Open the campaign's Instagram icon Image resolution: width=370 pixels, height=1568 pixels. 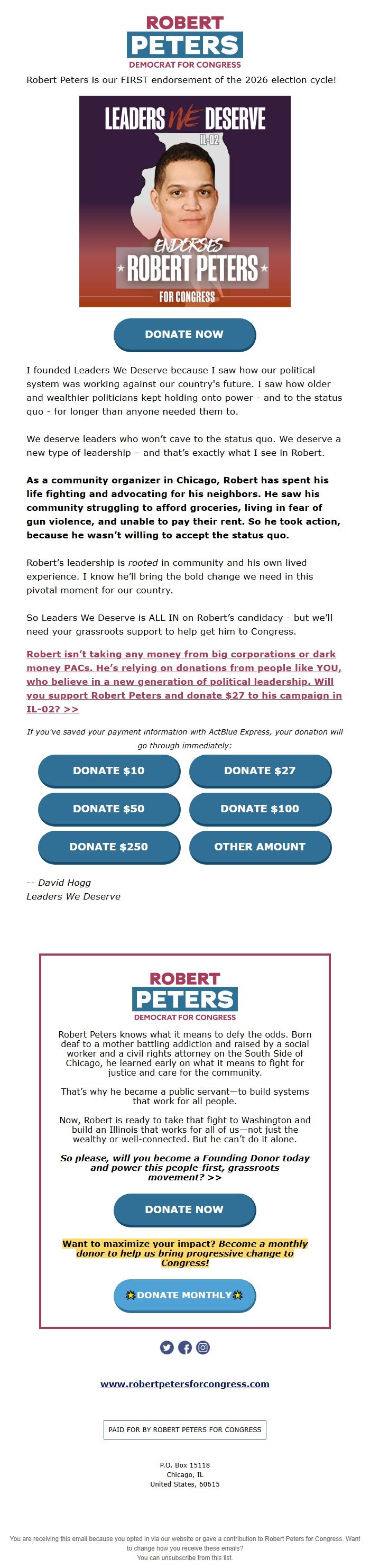[x=203, y=1347]
